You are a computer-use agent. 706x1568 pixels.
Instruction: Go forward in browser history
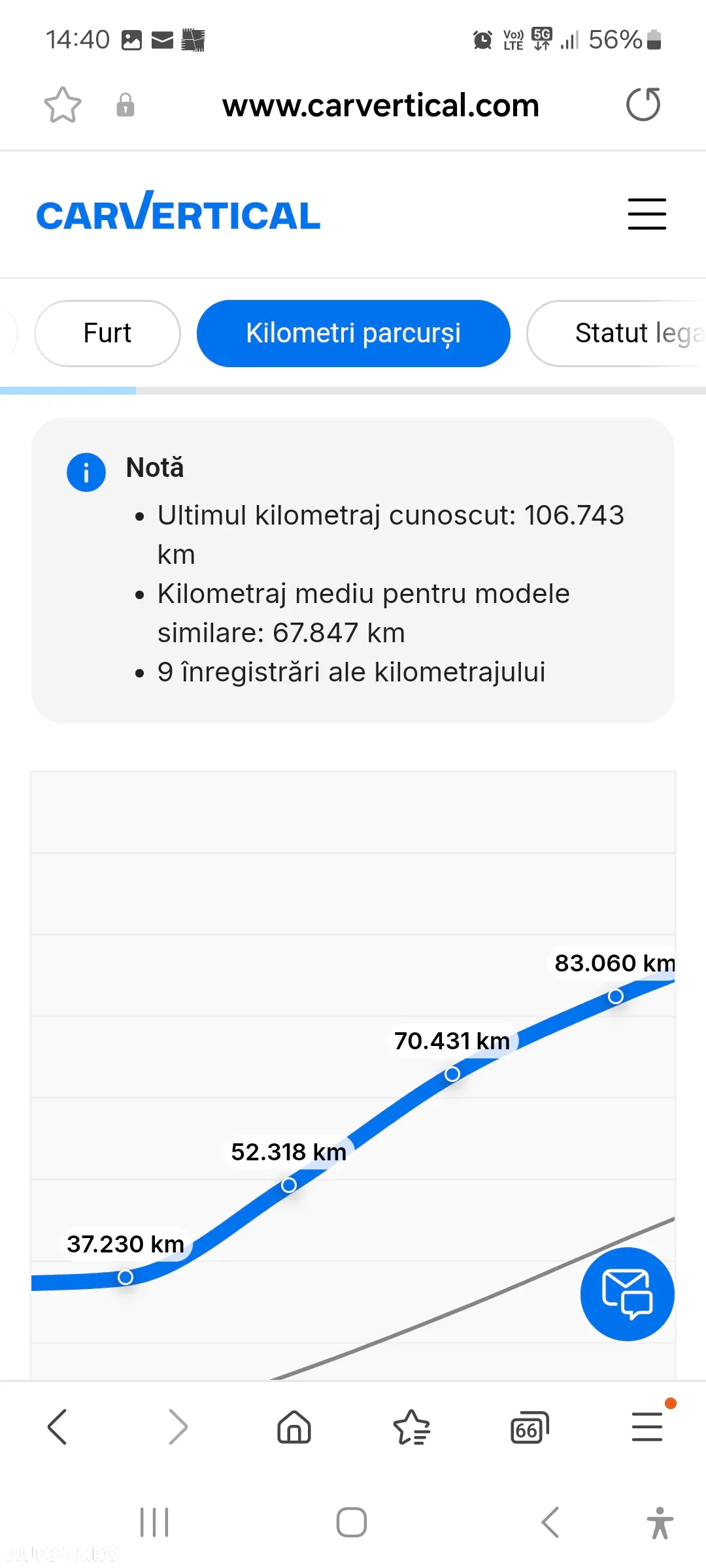tap(177, 1427)
